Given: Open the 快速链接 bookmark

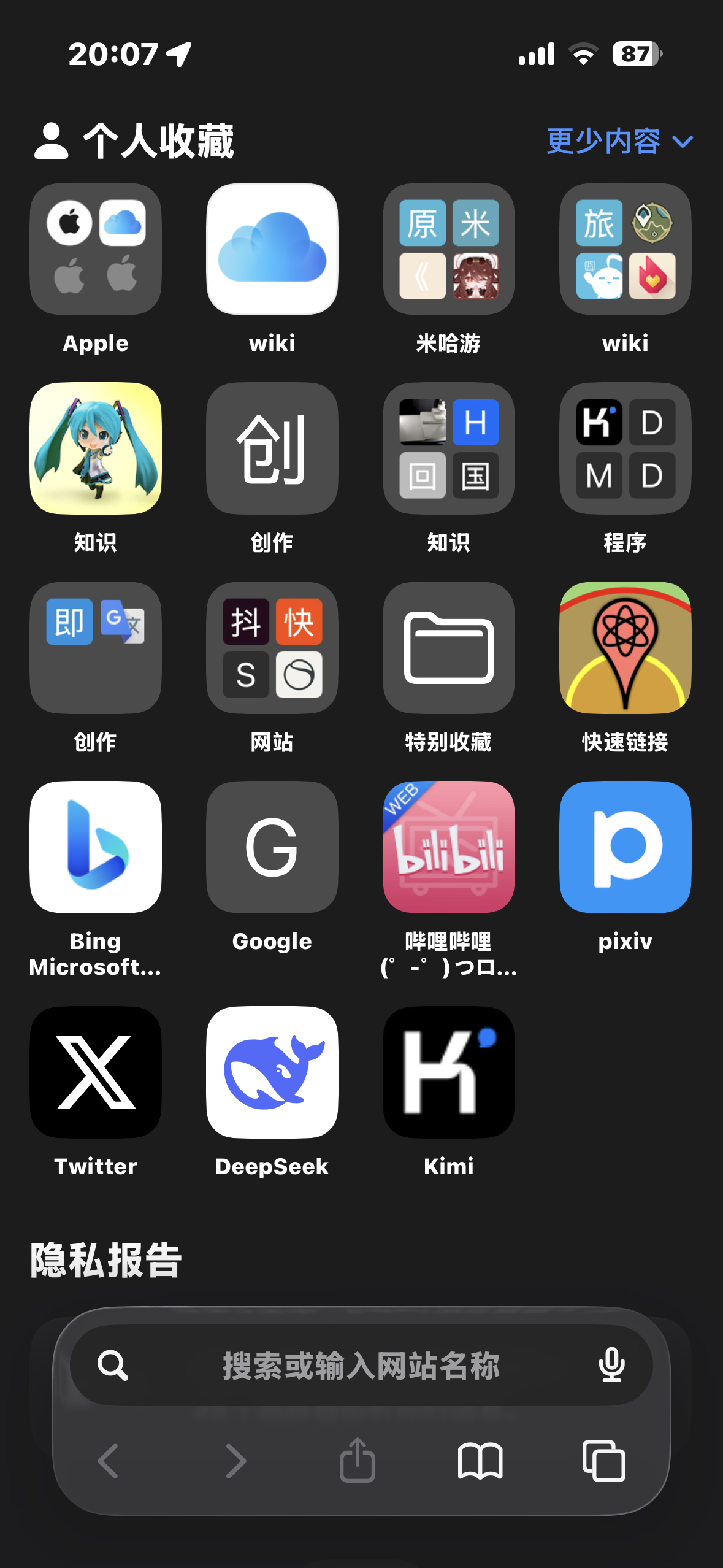Looking at the screenshot, I should click(625, 648).
